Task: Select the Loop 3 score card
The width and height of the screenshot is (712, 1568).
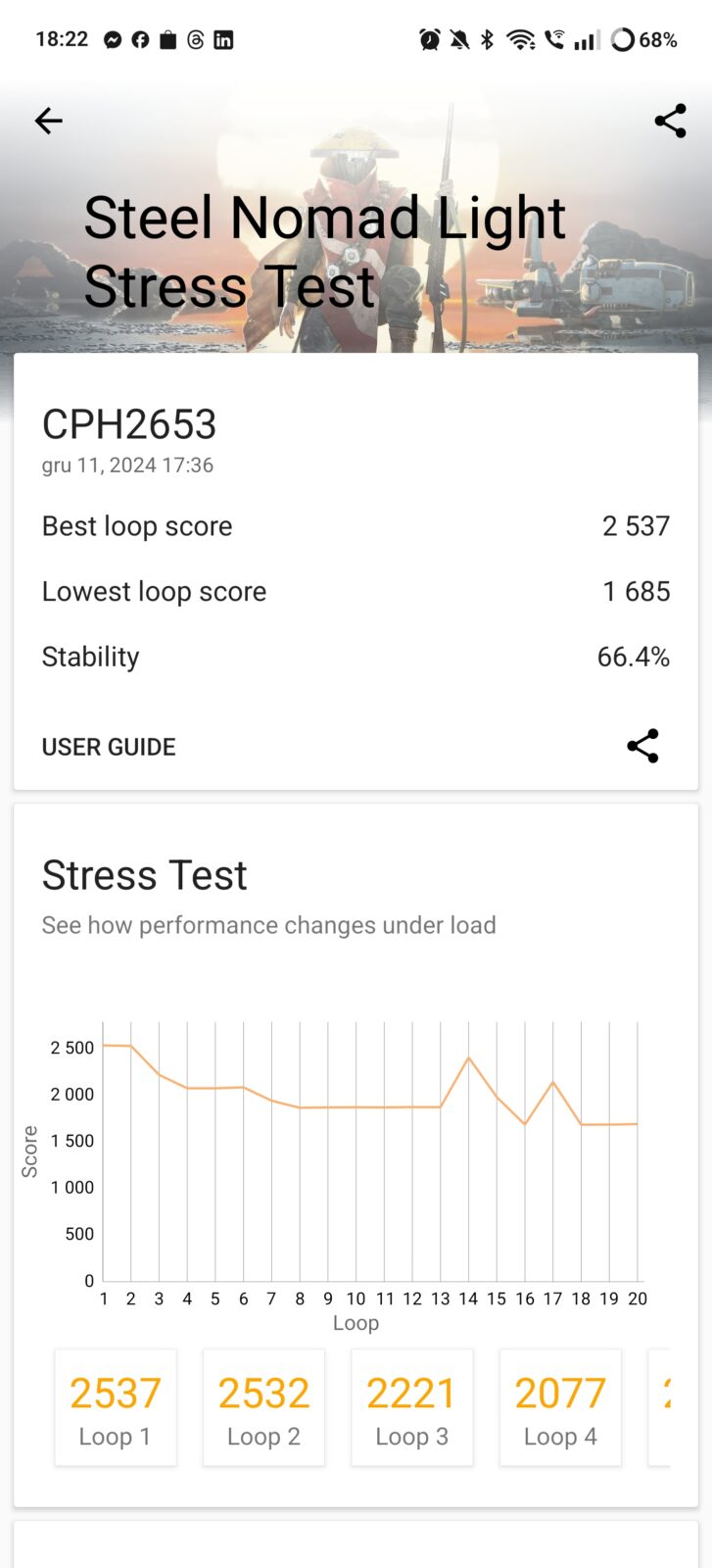Action: pos(412,1408)
